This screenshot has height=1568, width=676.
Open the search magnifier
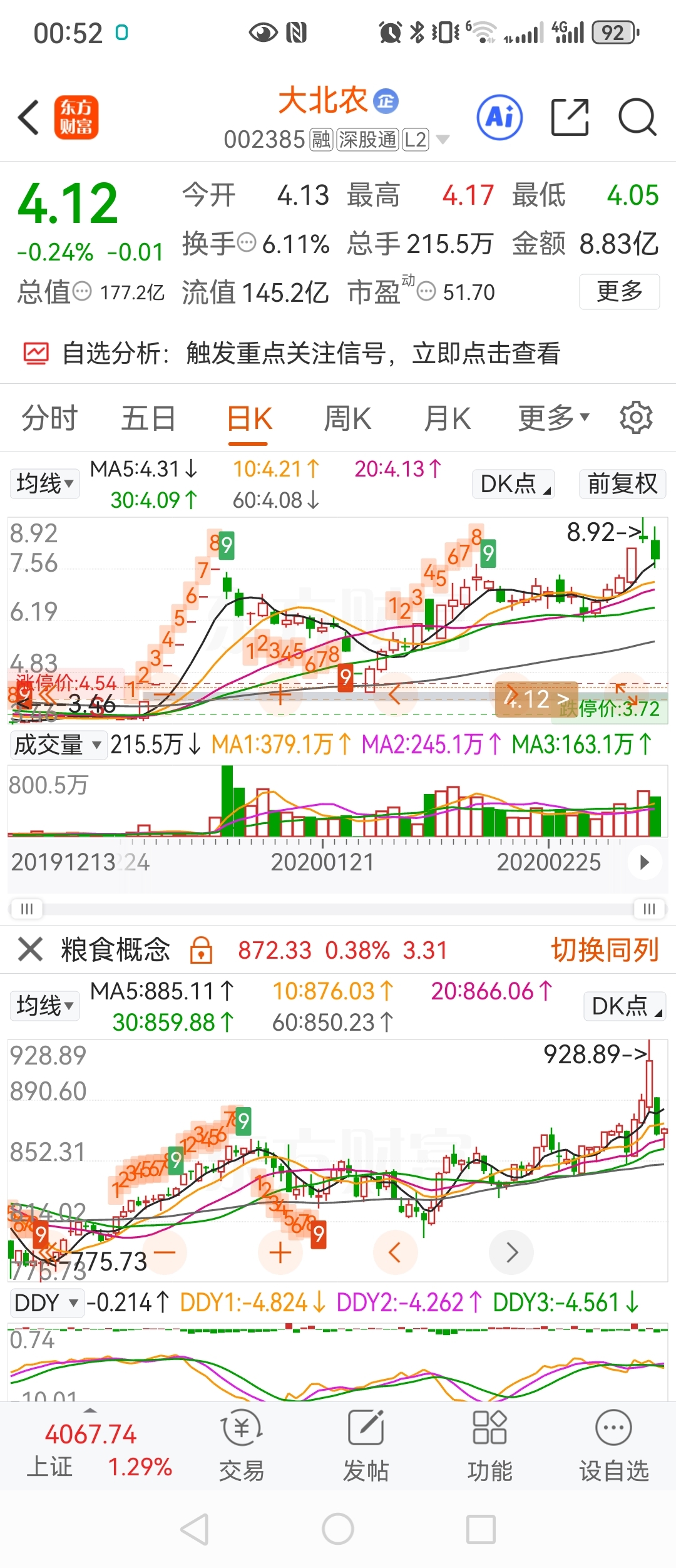pyautogui.click(x=637, y=117)
